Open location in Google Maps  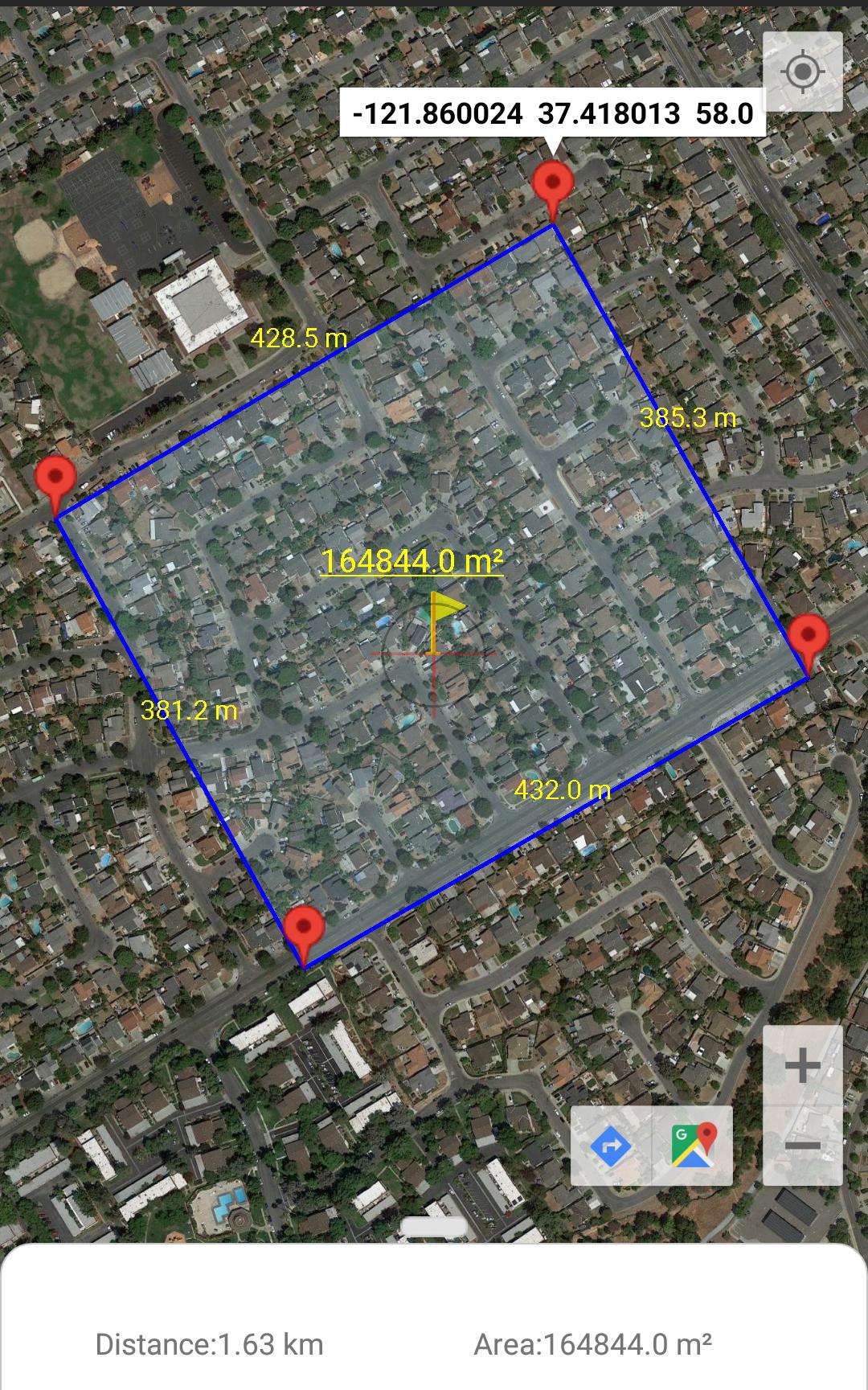693,1146
